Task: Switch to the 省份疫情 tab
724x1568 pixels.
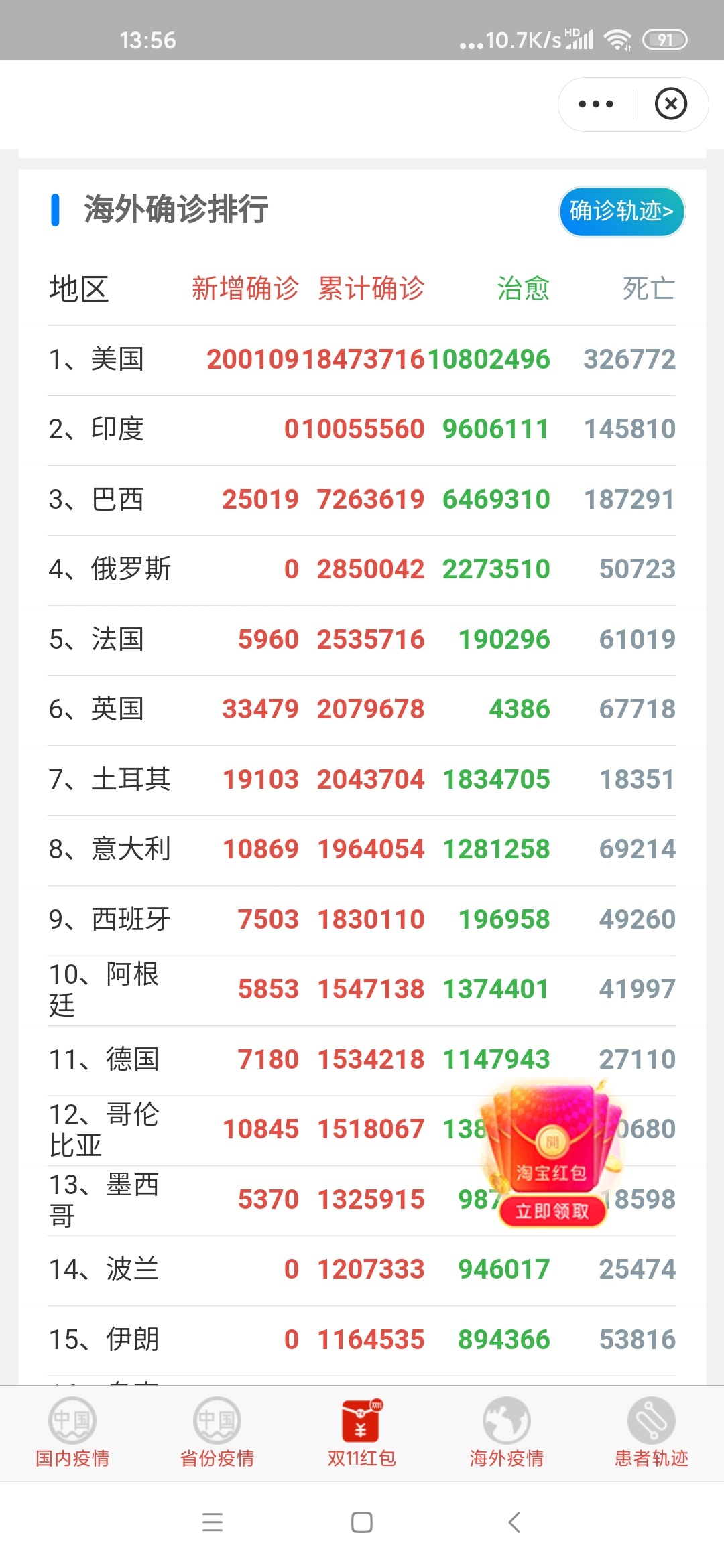Action: [217, 1433]
